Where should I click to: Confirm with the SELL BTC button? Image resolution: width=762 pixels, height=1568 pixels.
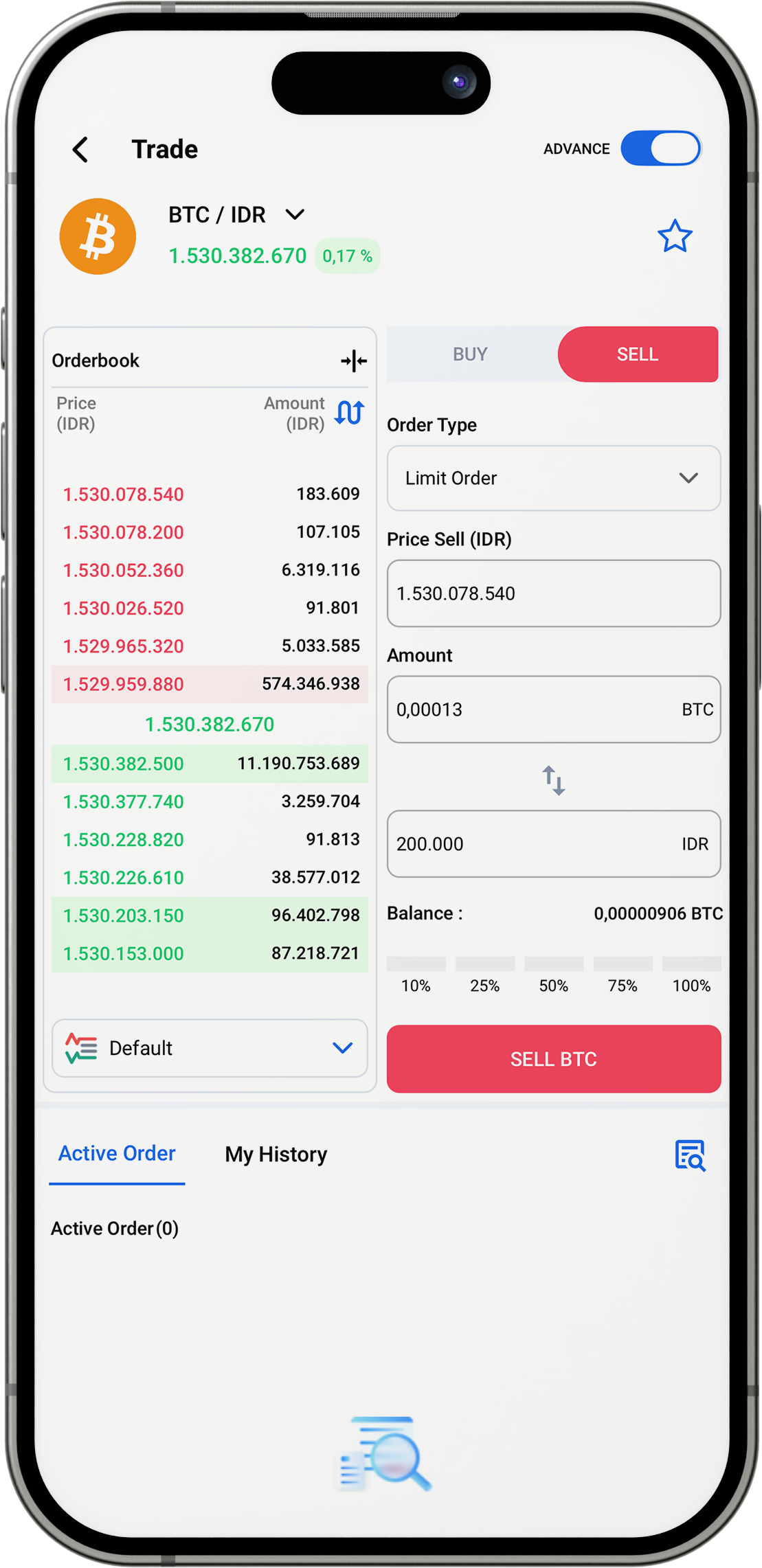click(x=553, y=1059)
